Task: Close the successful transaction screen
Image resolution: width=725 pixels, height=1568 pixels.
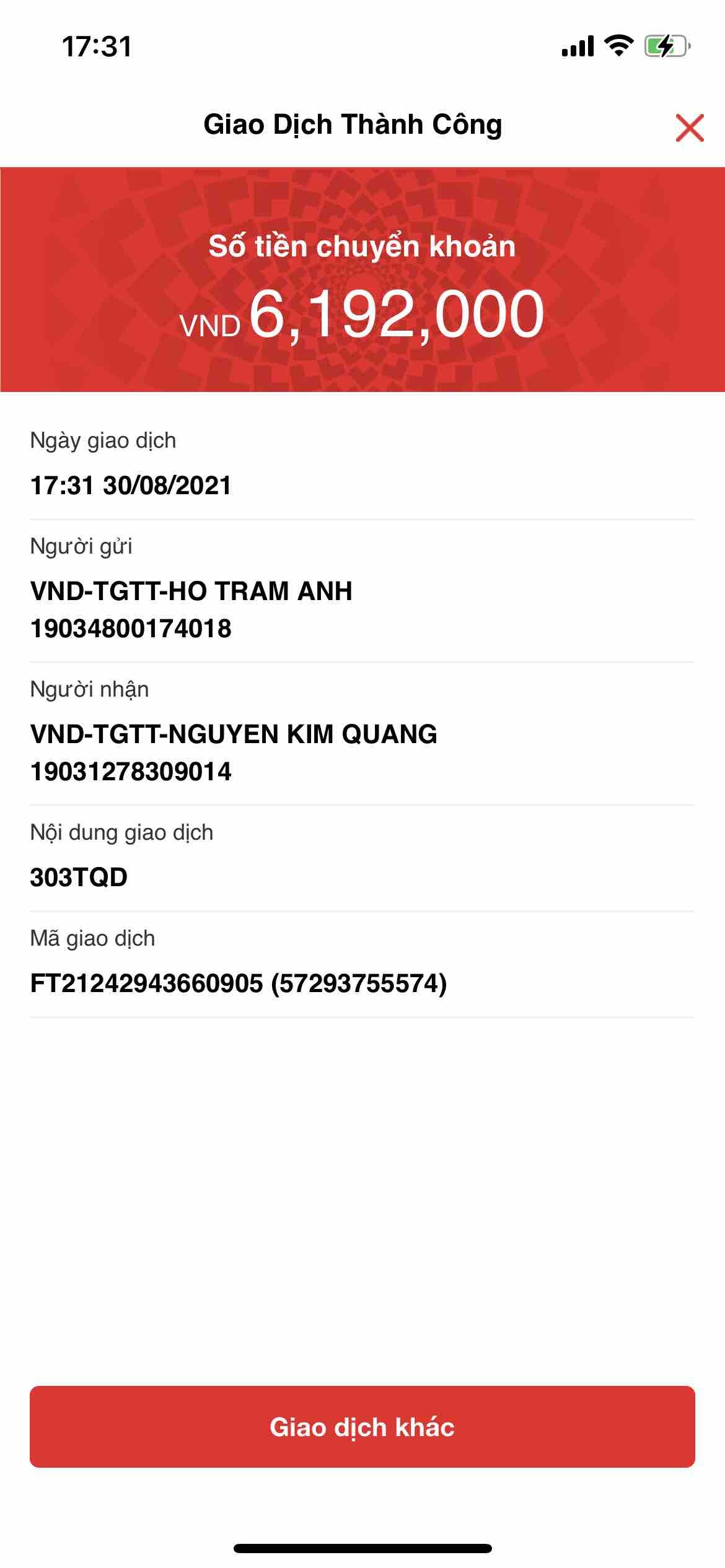Action: click(x=689, y=128)
